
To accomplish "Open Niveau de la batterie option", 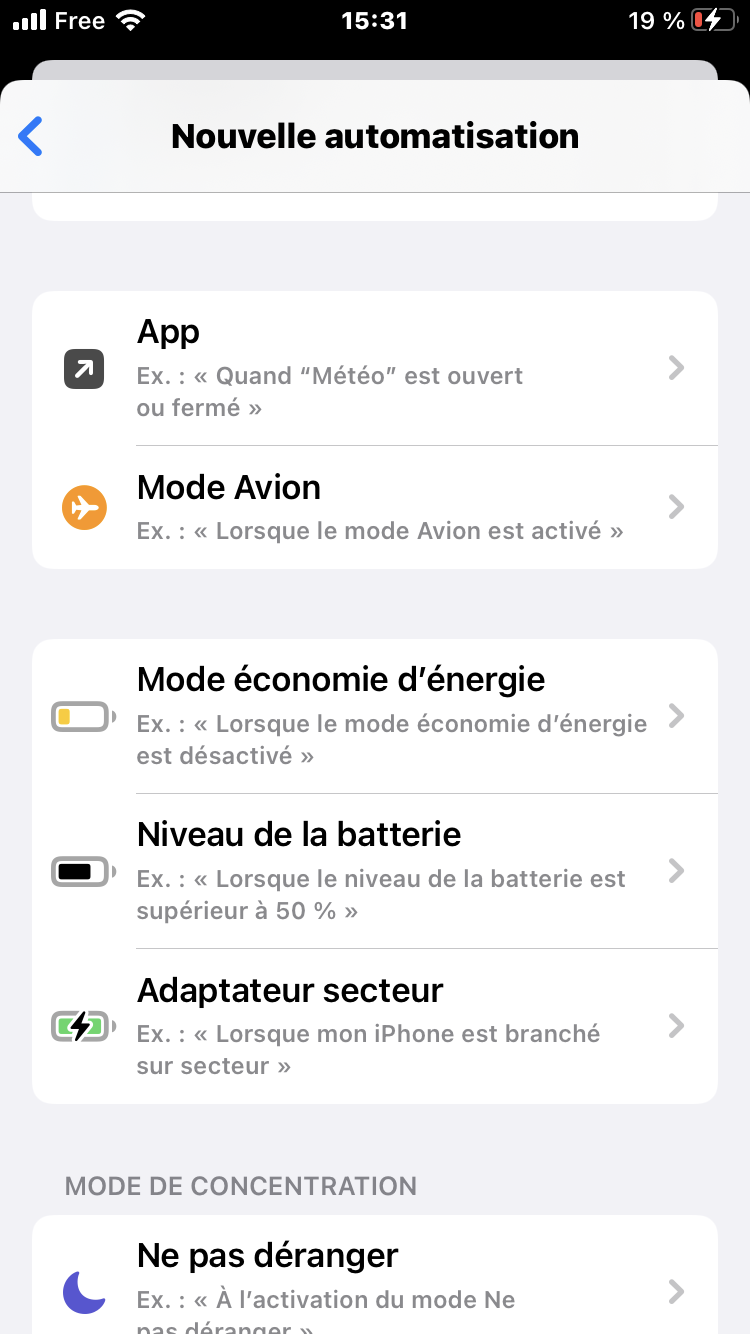I will [375, 871].
